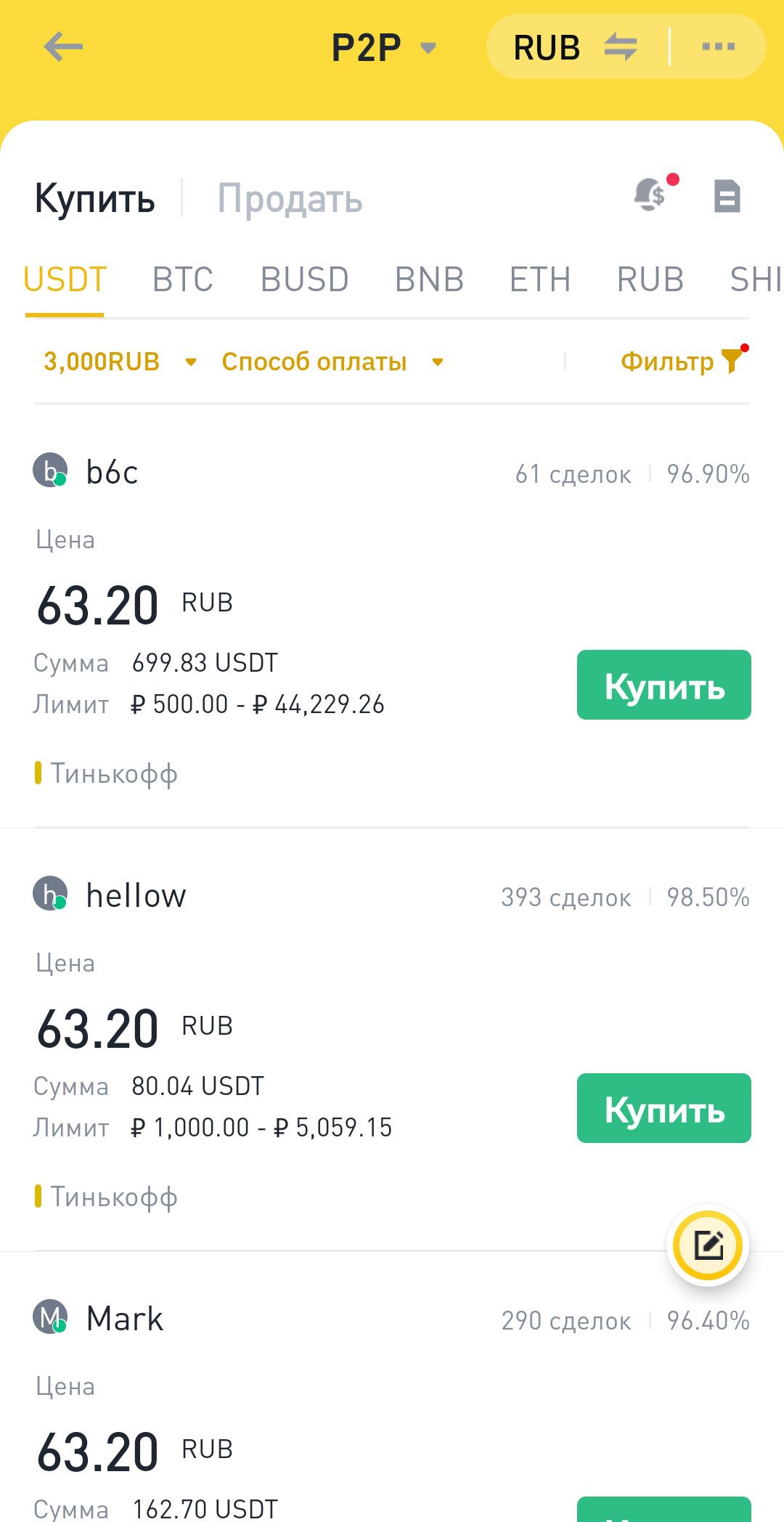The image size is (784, 1522).
Task: Switch to the BUSD tab
Action: point(305,280)
